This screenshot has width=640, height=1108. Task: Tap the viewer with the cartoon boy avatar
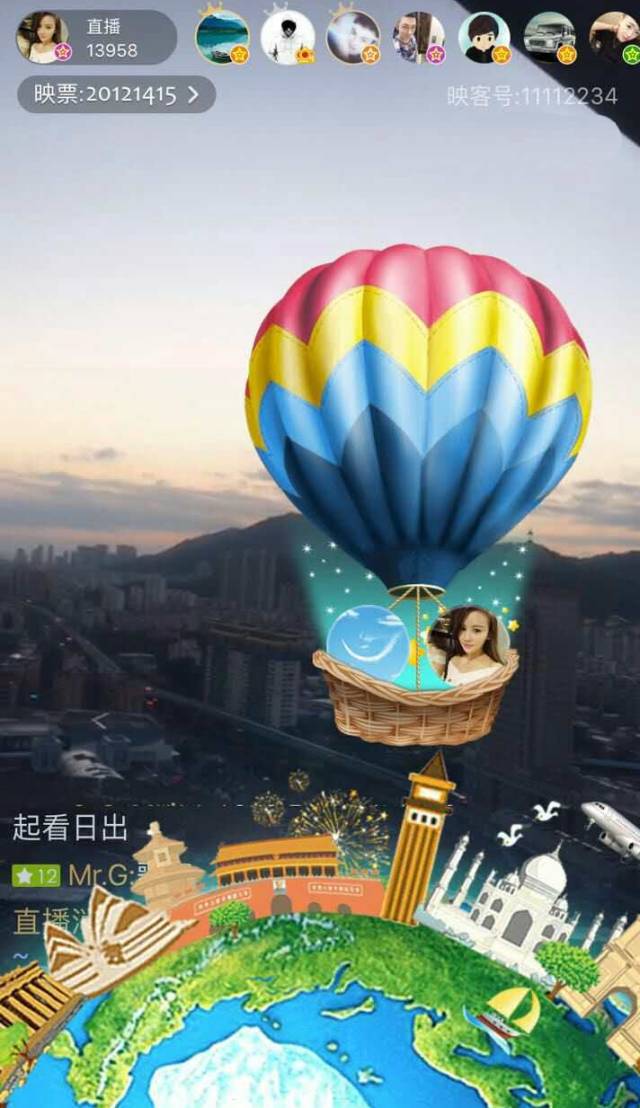click(x=484, y=37)
